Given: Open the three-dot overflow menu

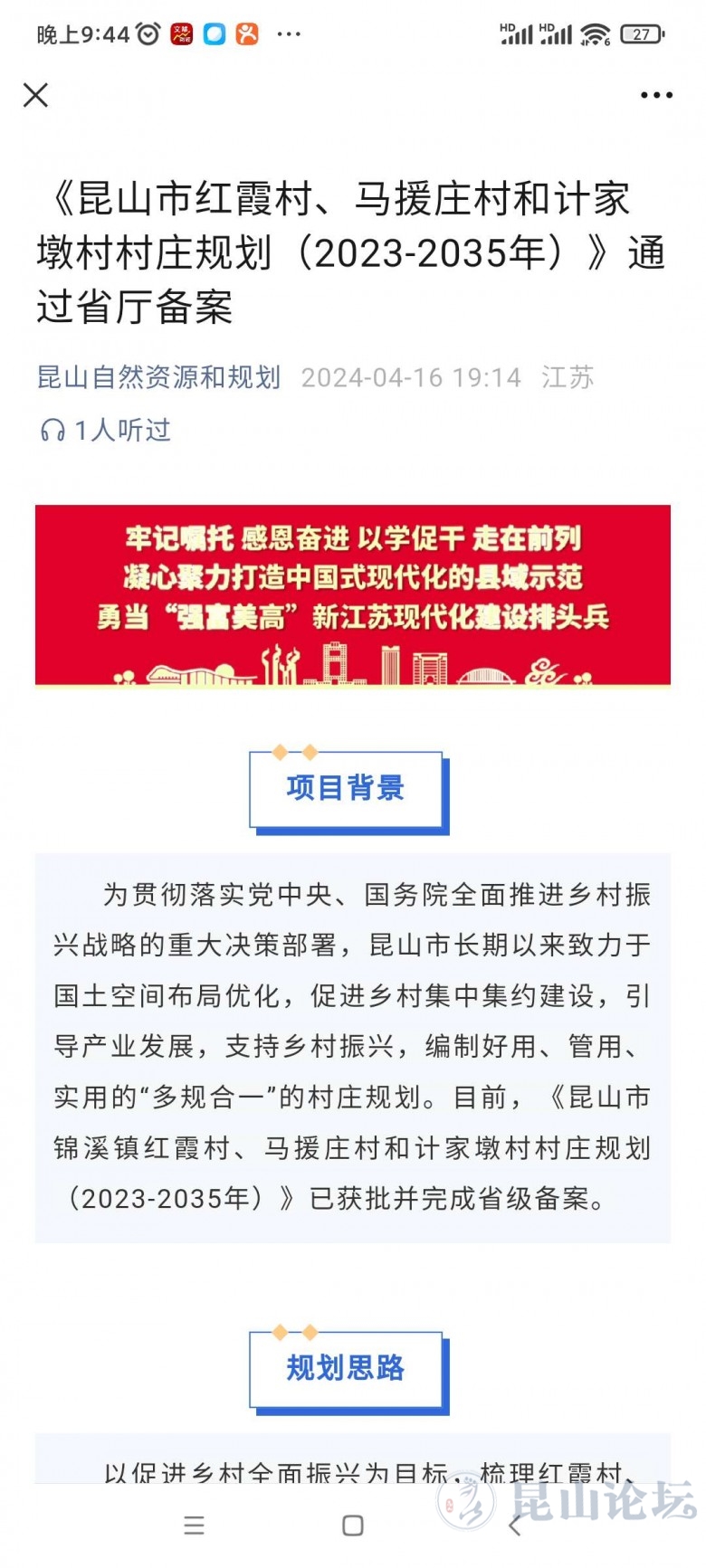Looking at the screenshot, I should coord(656,95).
